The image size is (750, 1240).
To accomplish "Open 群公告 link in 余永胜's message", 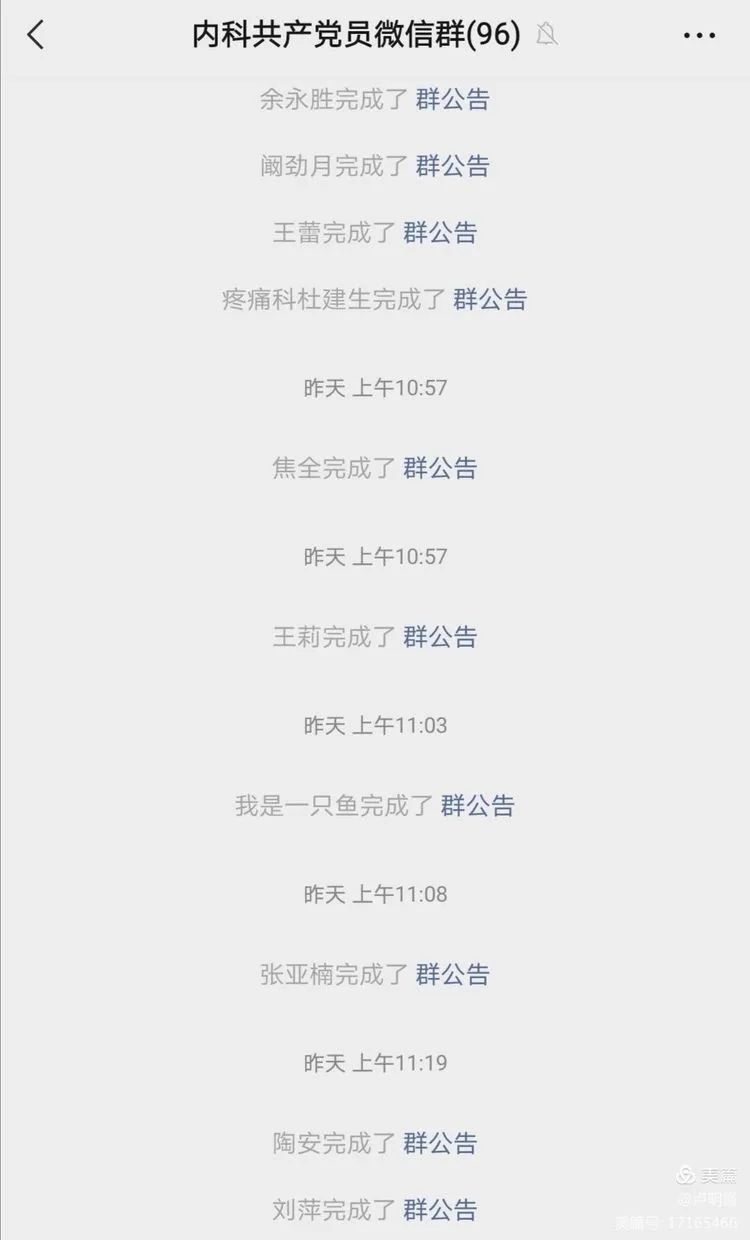I will point(452,99).
